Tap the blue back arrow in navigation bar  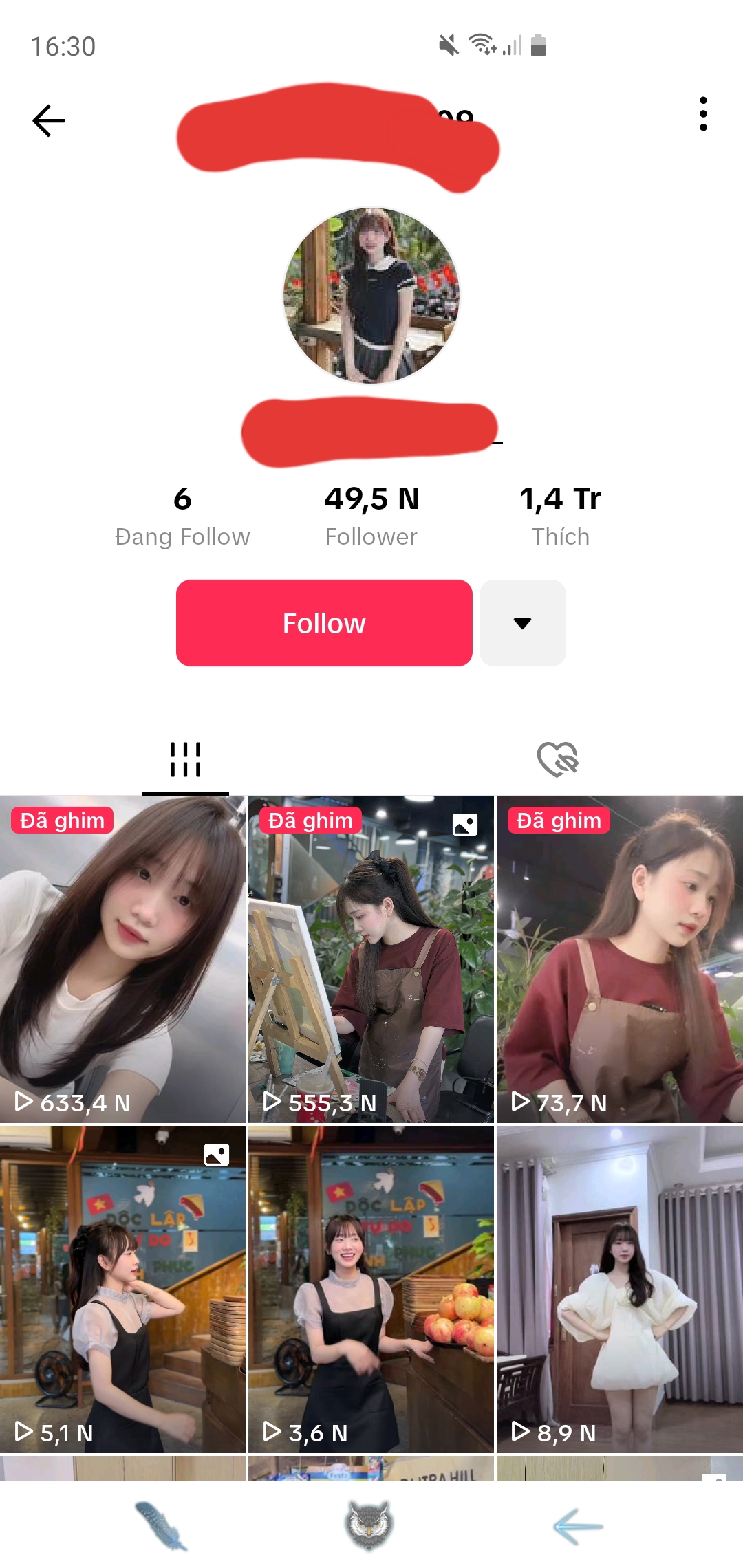pos(578,1527)
